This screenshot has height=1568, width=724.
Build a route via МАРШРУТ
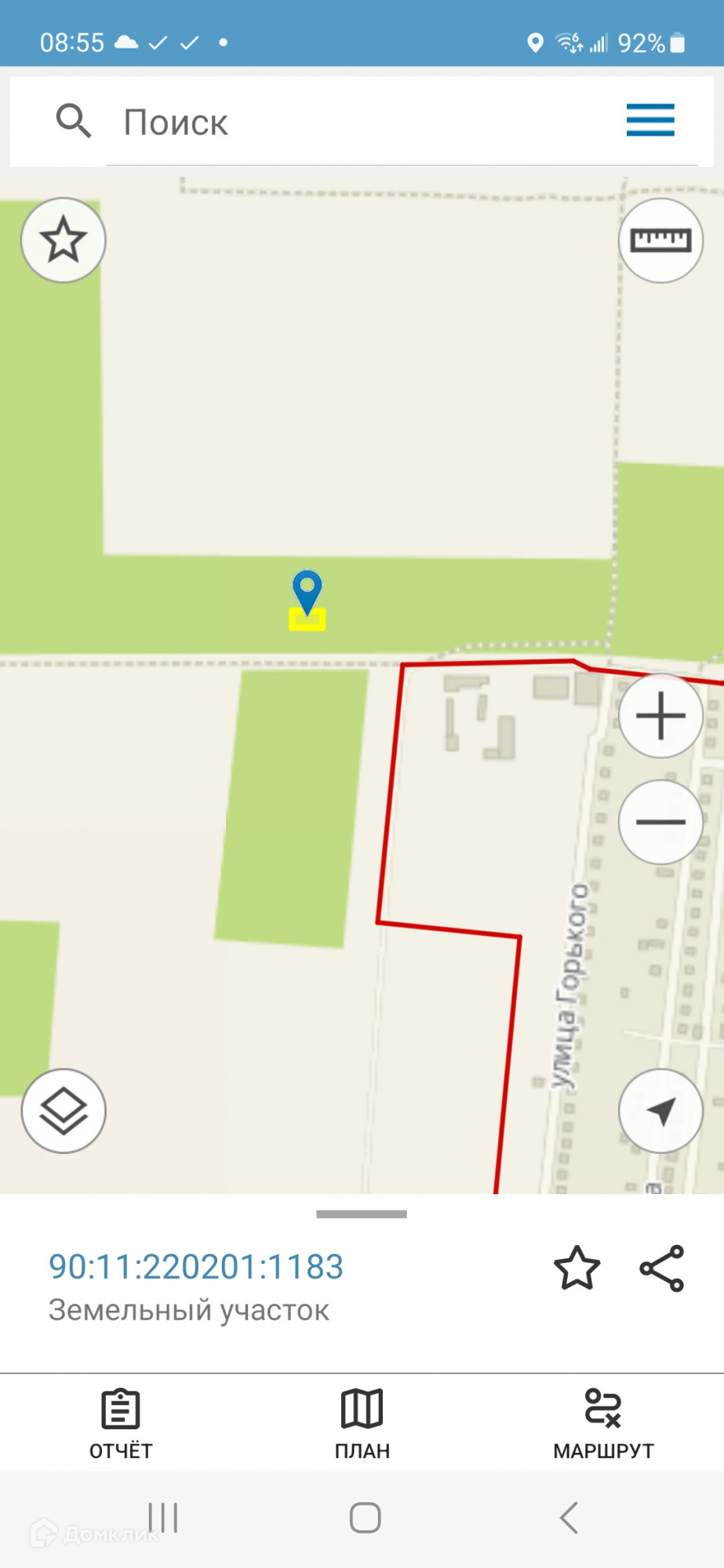pos(603,1425)
